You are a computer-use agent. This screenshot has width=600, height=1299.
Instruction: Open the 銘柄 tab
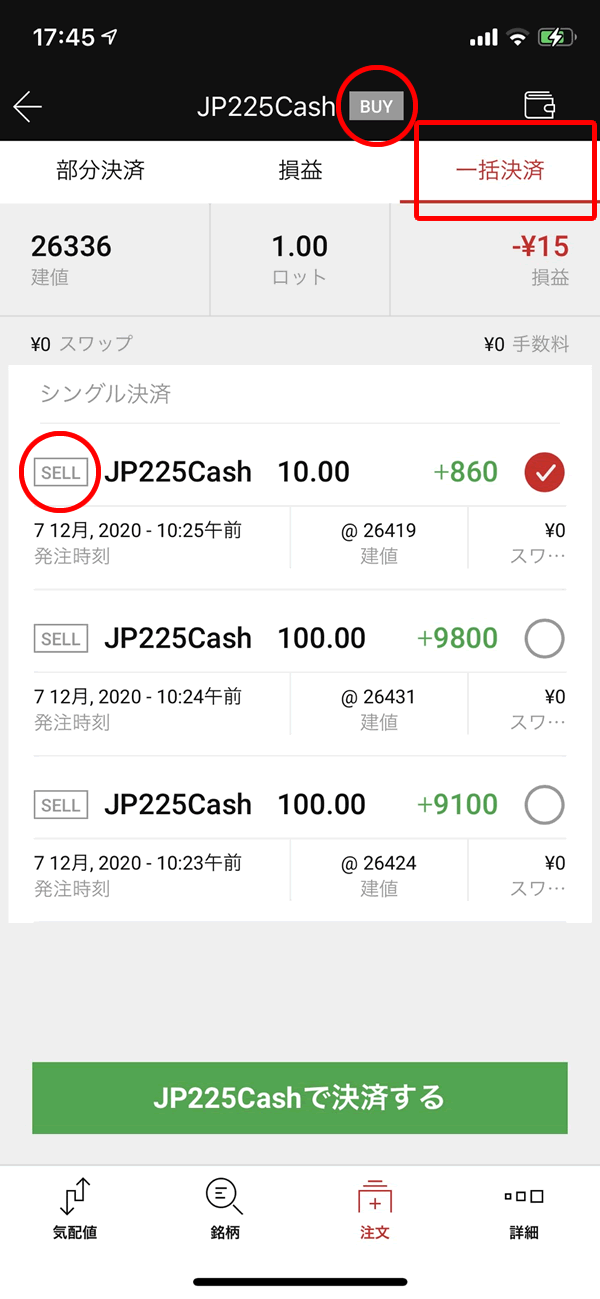pos(225,1209)
